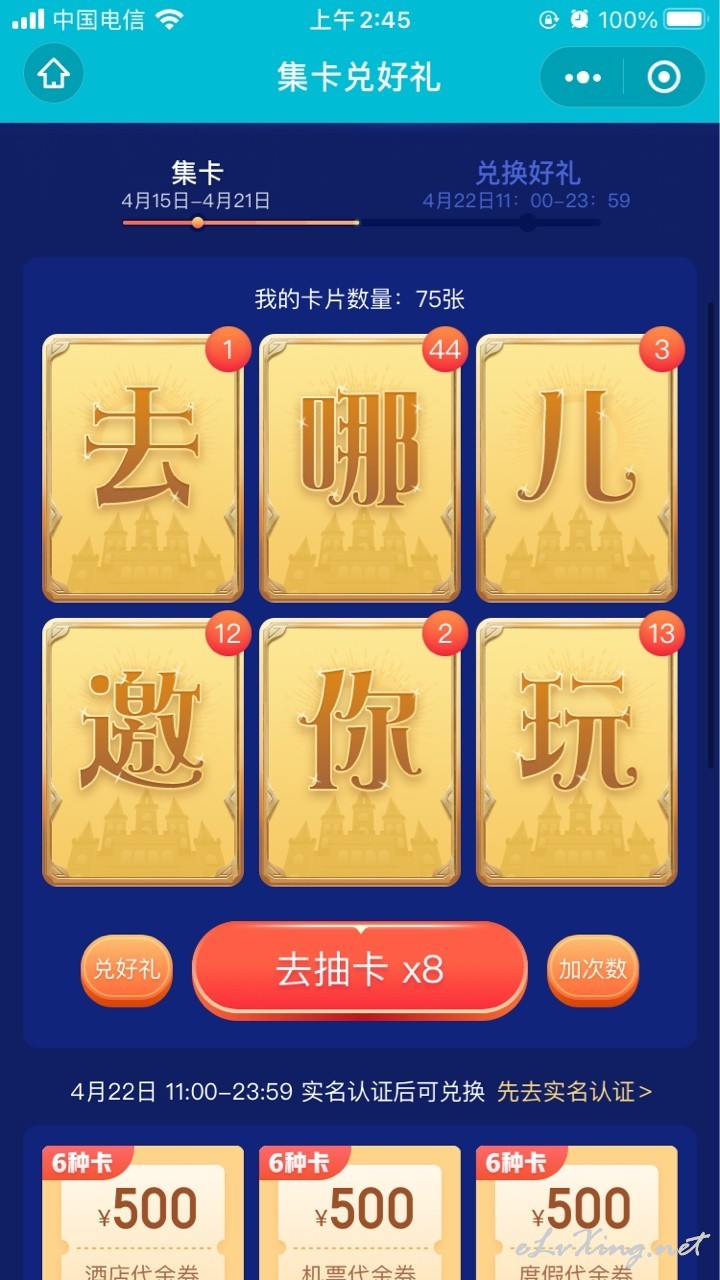Open the 儿 card
The width and height of the screenshot is (720, 1280).
point(577,468)
